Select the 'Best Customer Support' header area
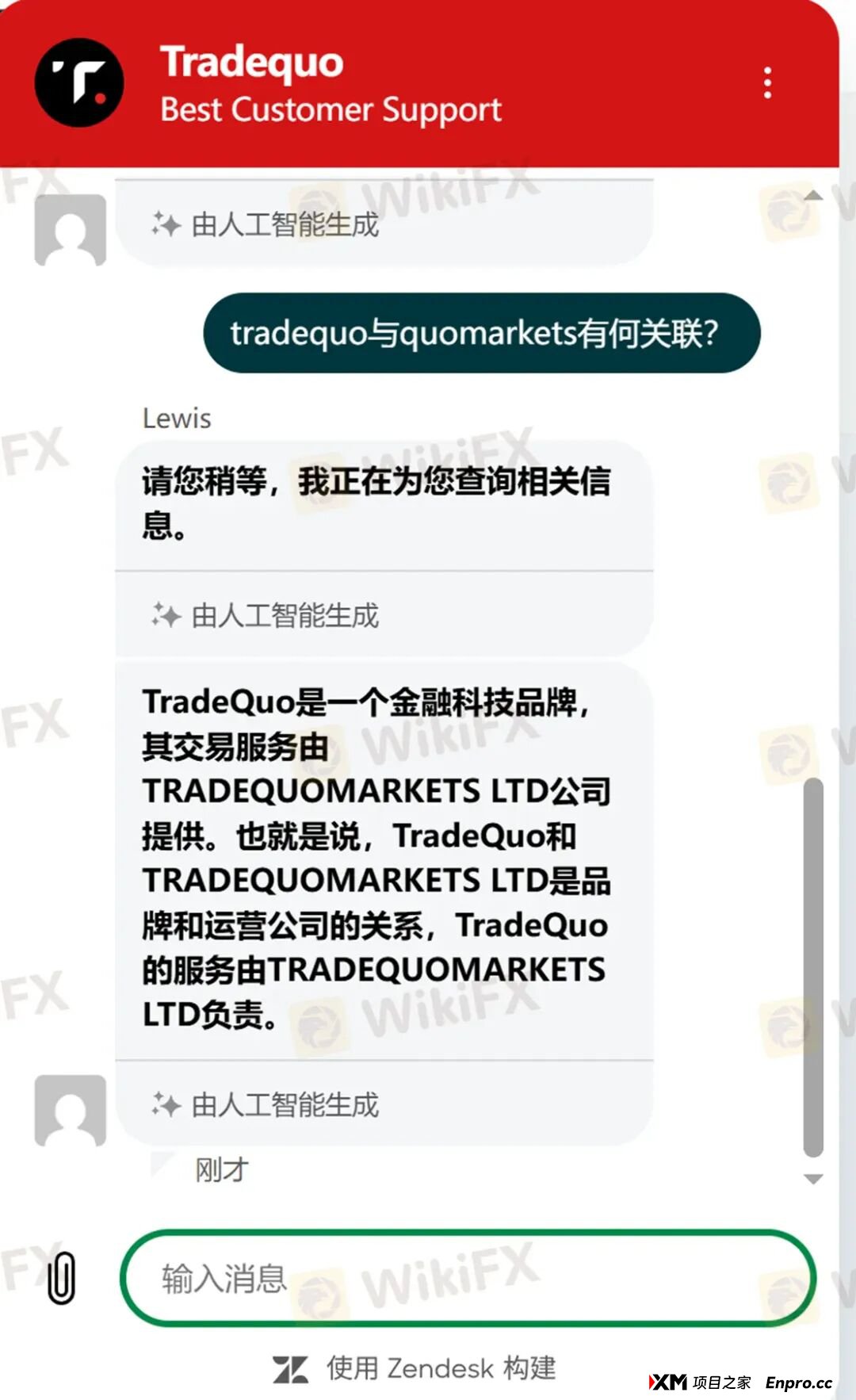This screenshot has height=1400, width=856. point(331,110)
